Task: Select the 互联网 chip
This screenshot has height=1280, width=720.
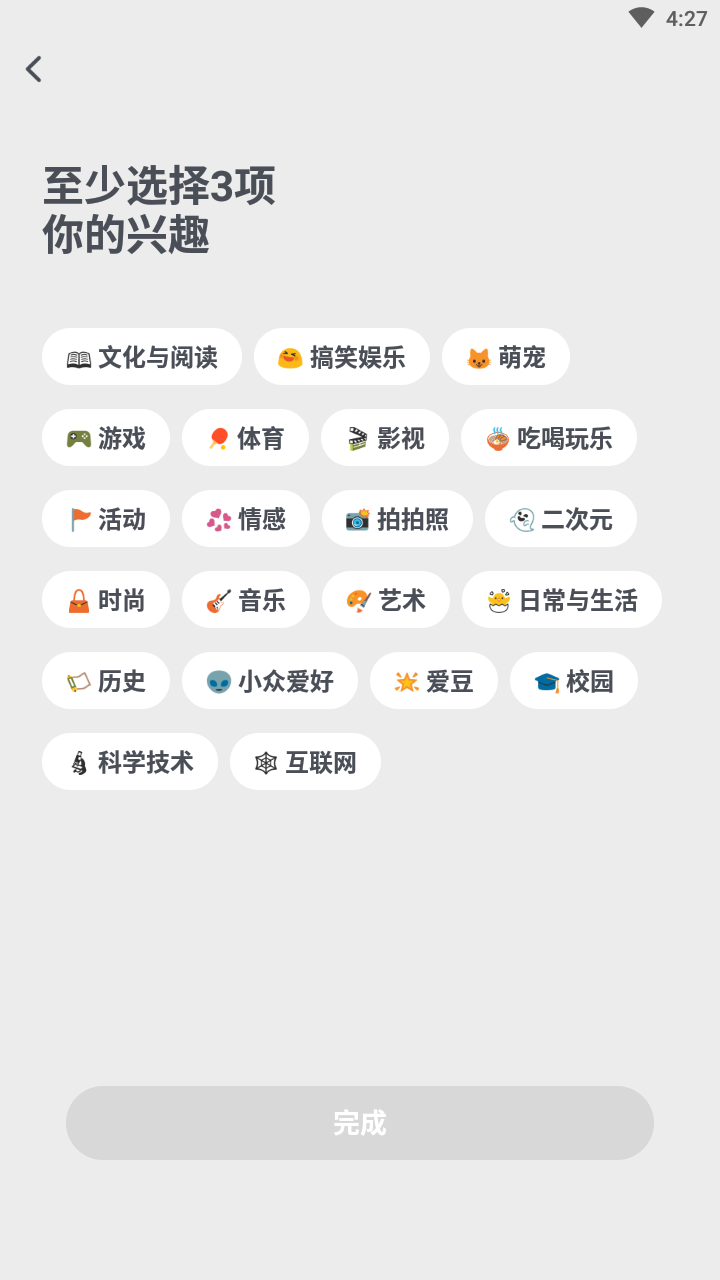Action: pyautogui.click(x=305, y=762)
